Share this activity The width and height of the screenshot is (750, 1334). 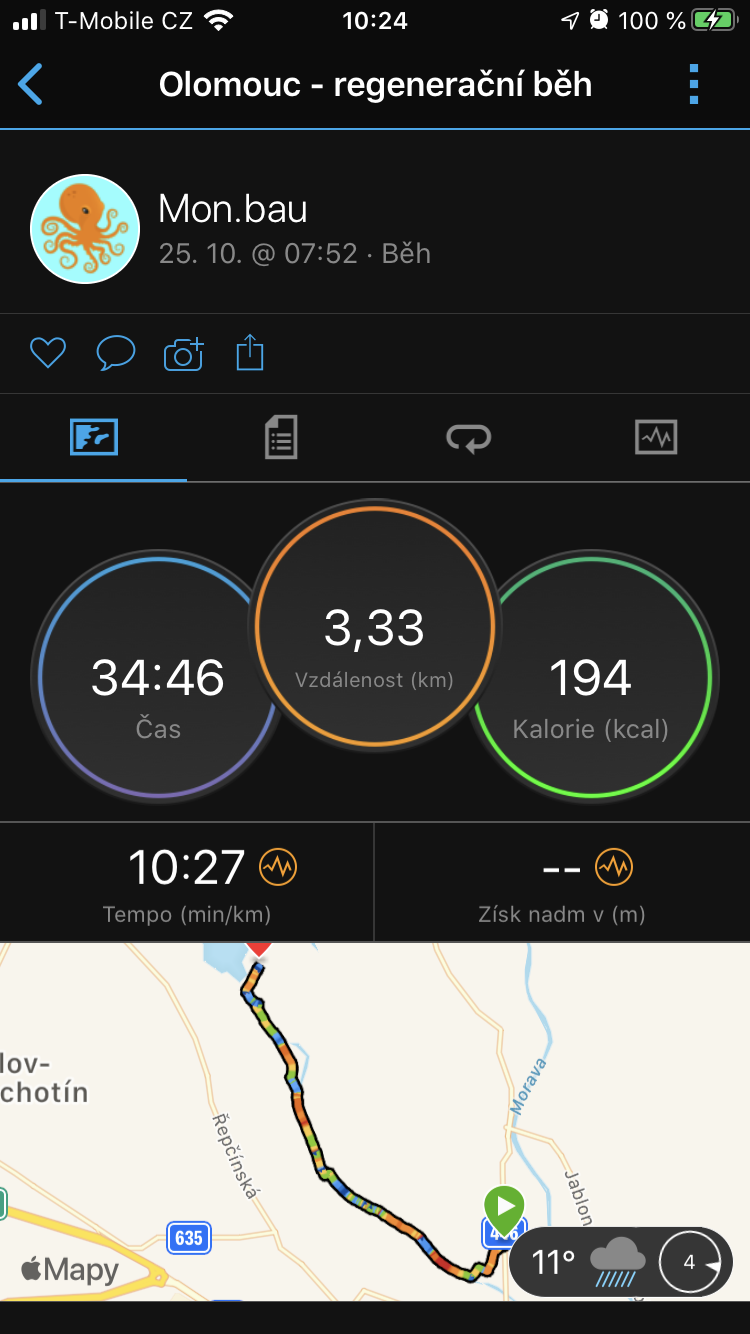[x=250, y=353]
